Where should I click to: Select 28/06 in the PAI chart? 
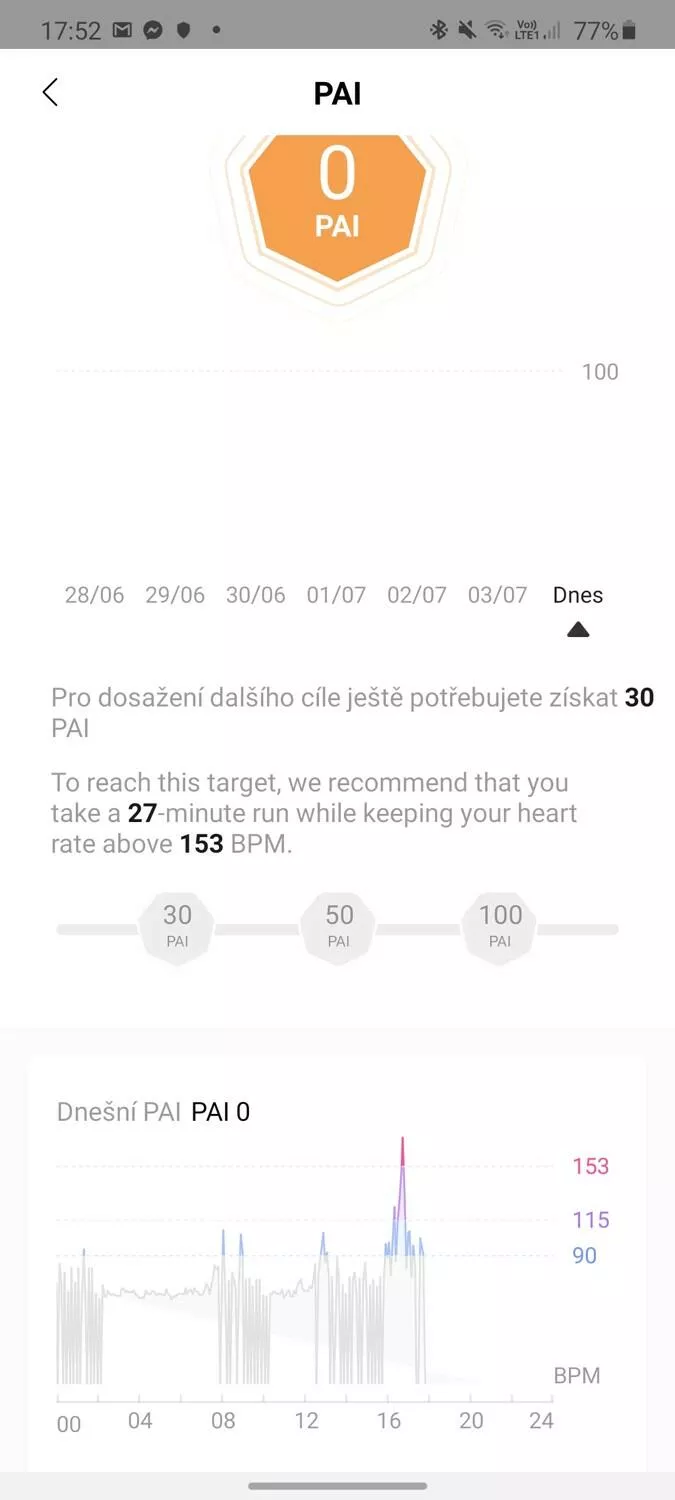95,595
